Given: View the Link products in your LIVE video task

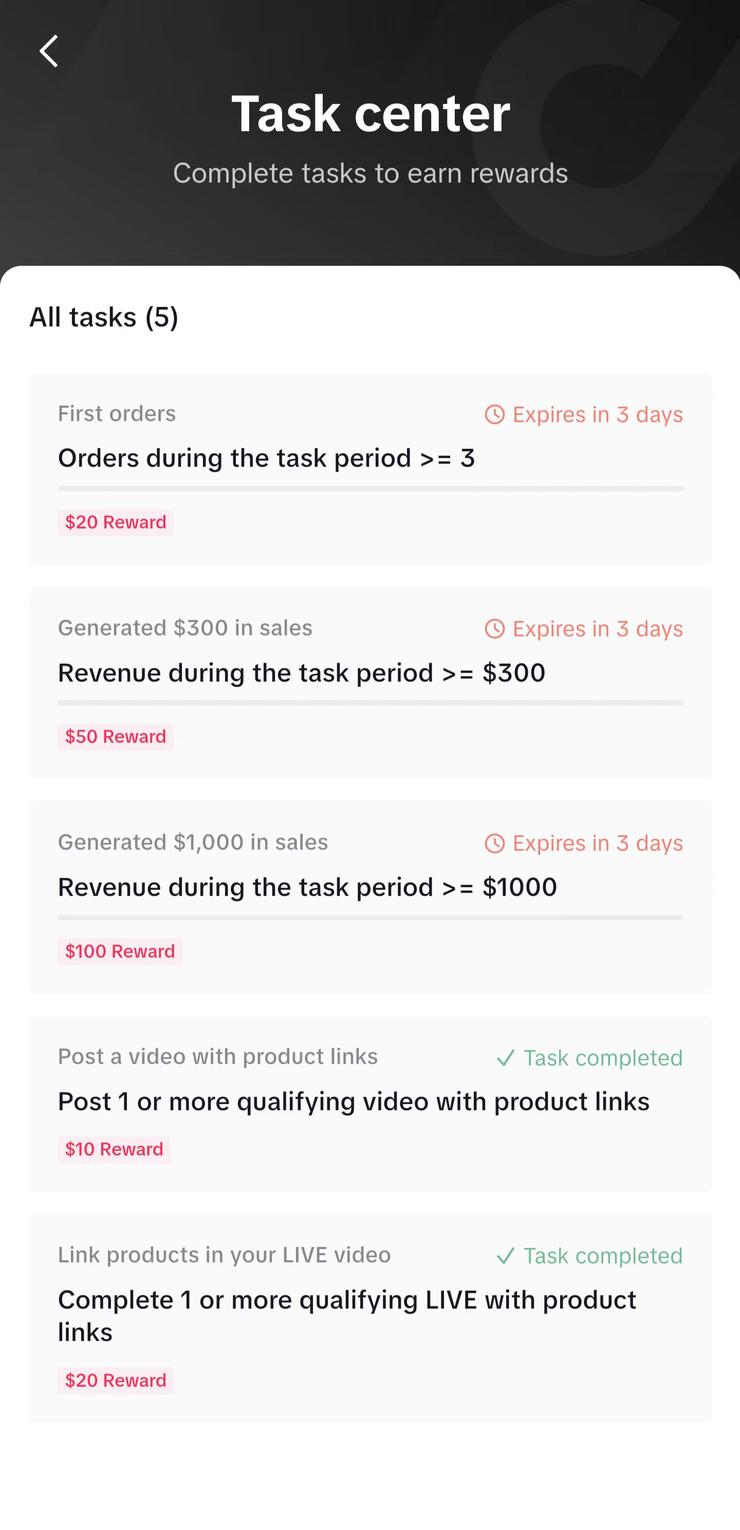Looking at the screenshot, I should pos(370,1317).
